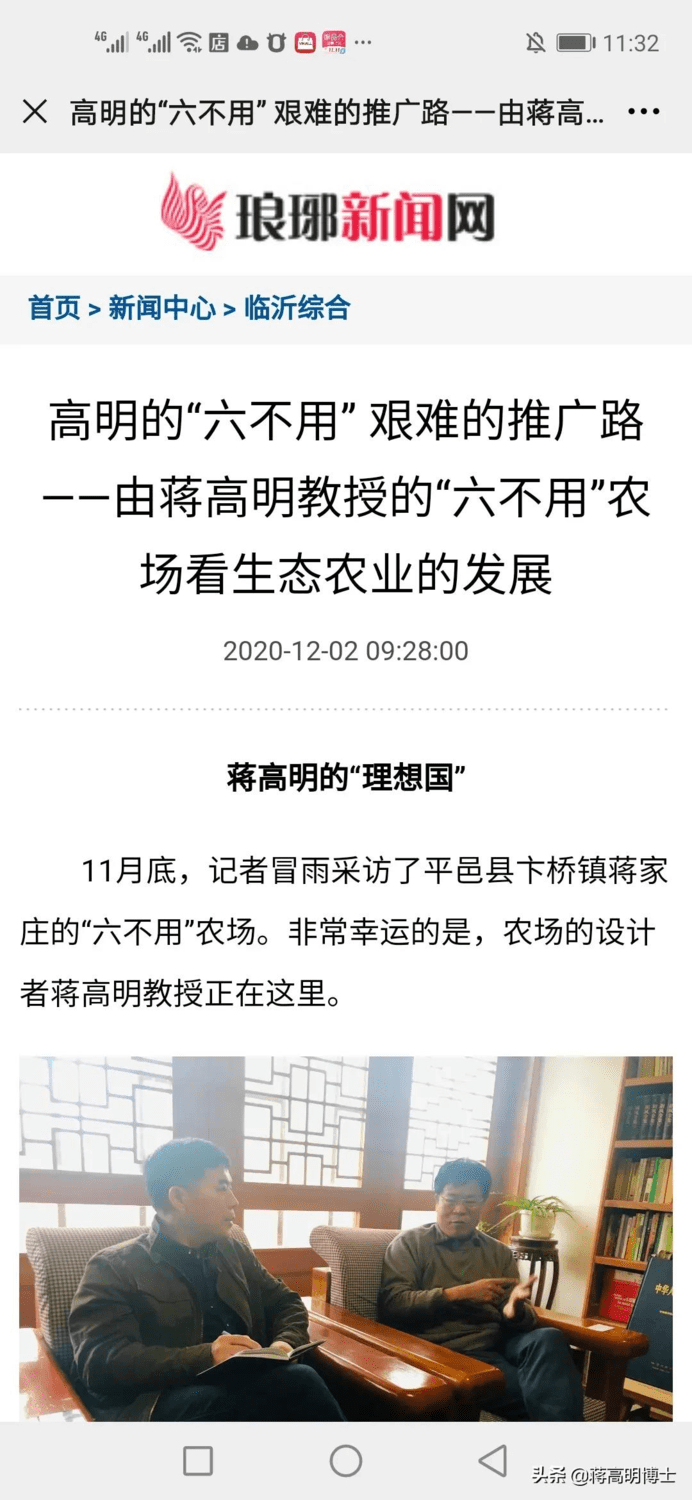Close the article webview with X
Image resolution: width=692 pixels, height=1500 pixels.
pos(35,112)
